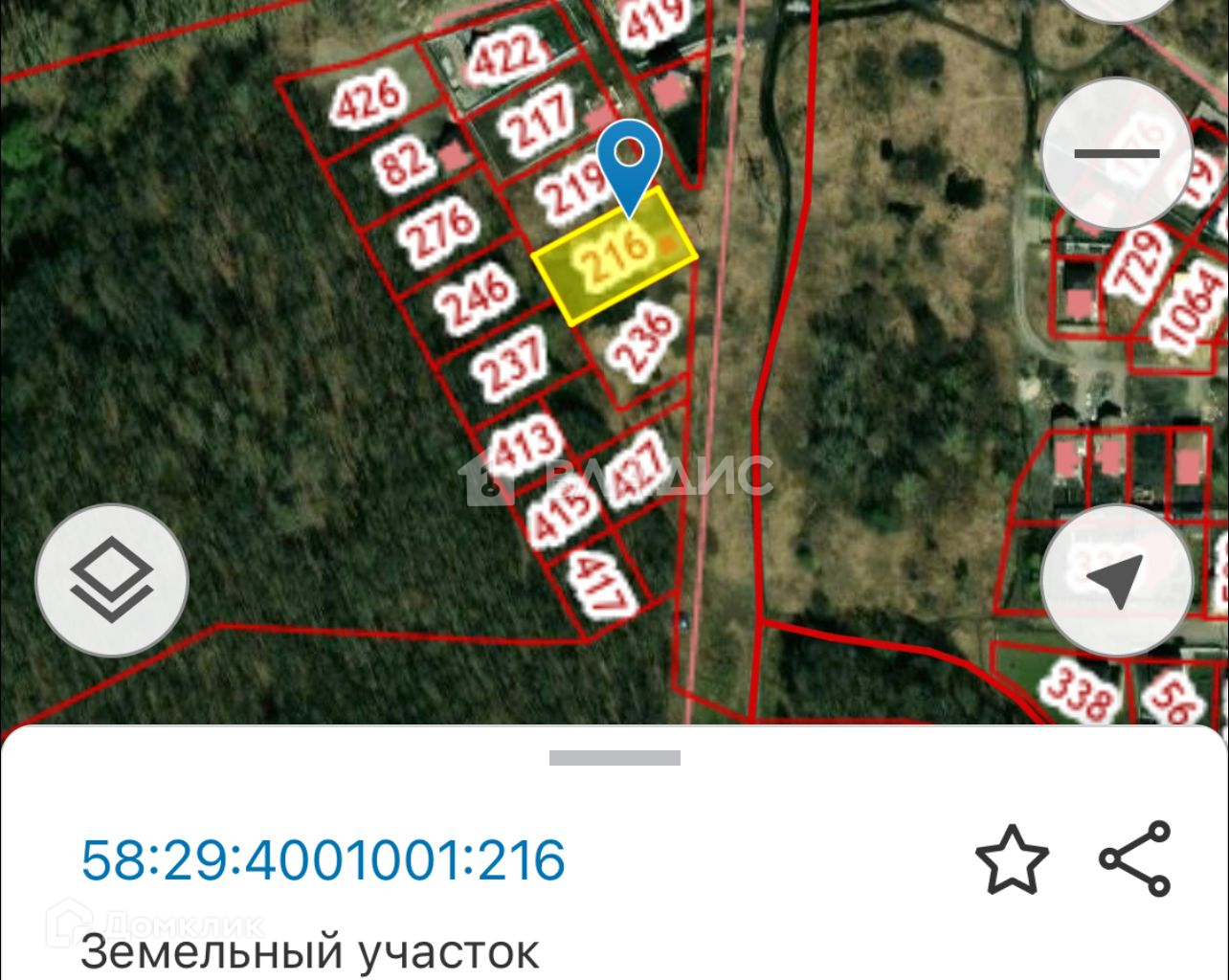Share this land parcel

pos(1136,858)
